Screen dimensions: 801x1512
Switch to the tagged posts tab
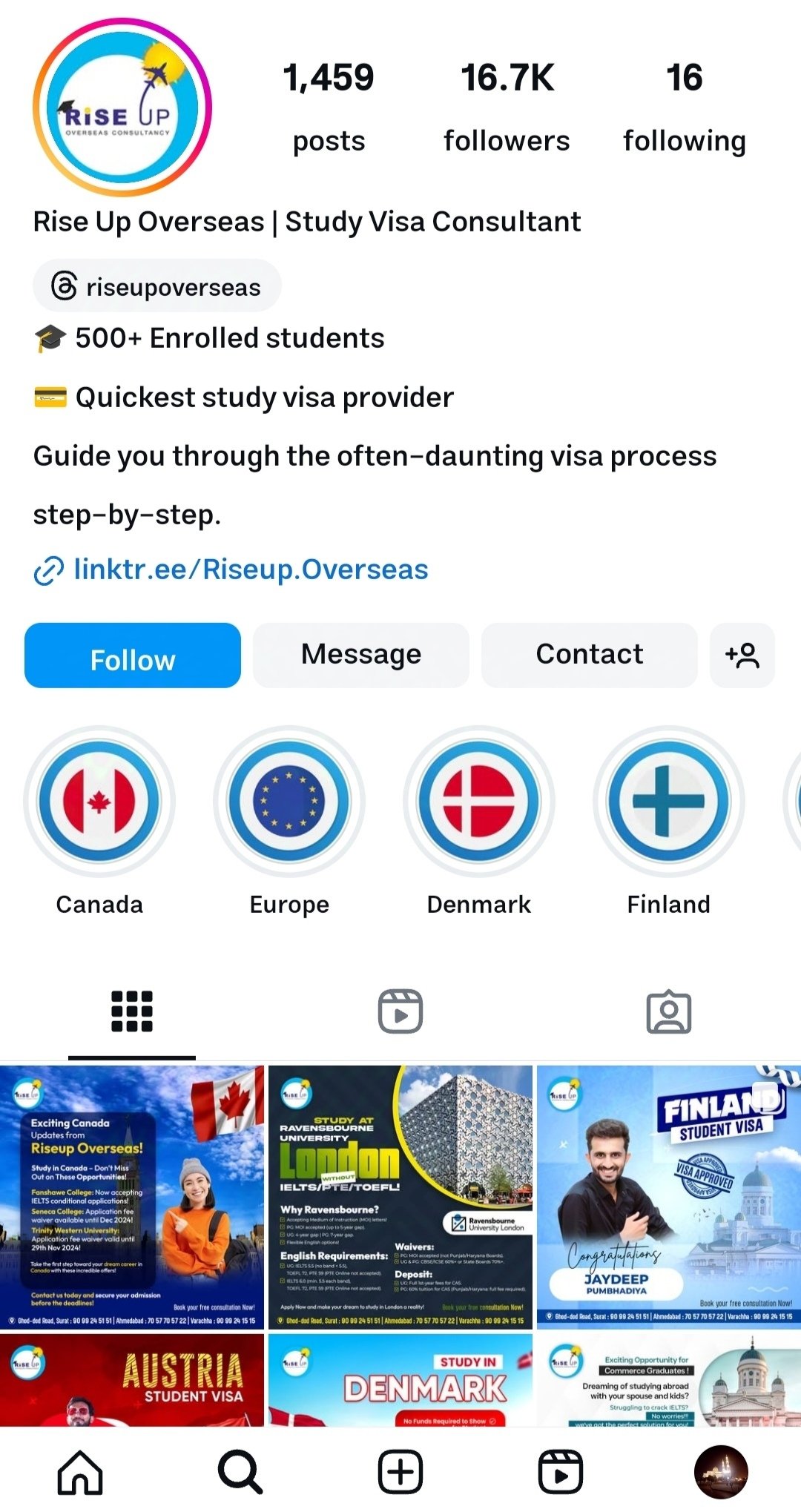point(669,1011)
